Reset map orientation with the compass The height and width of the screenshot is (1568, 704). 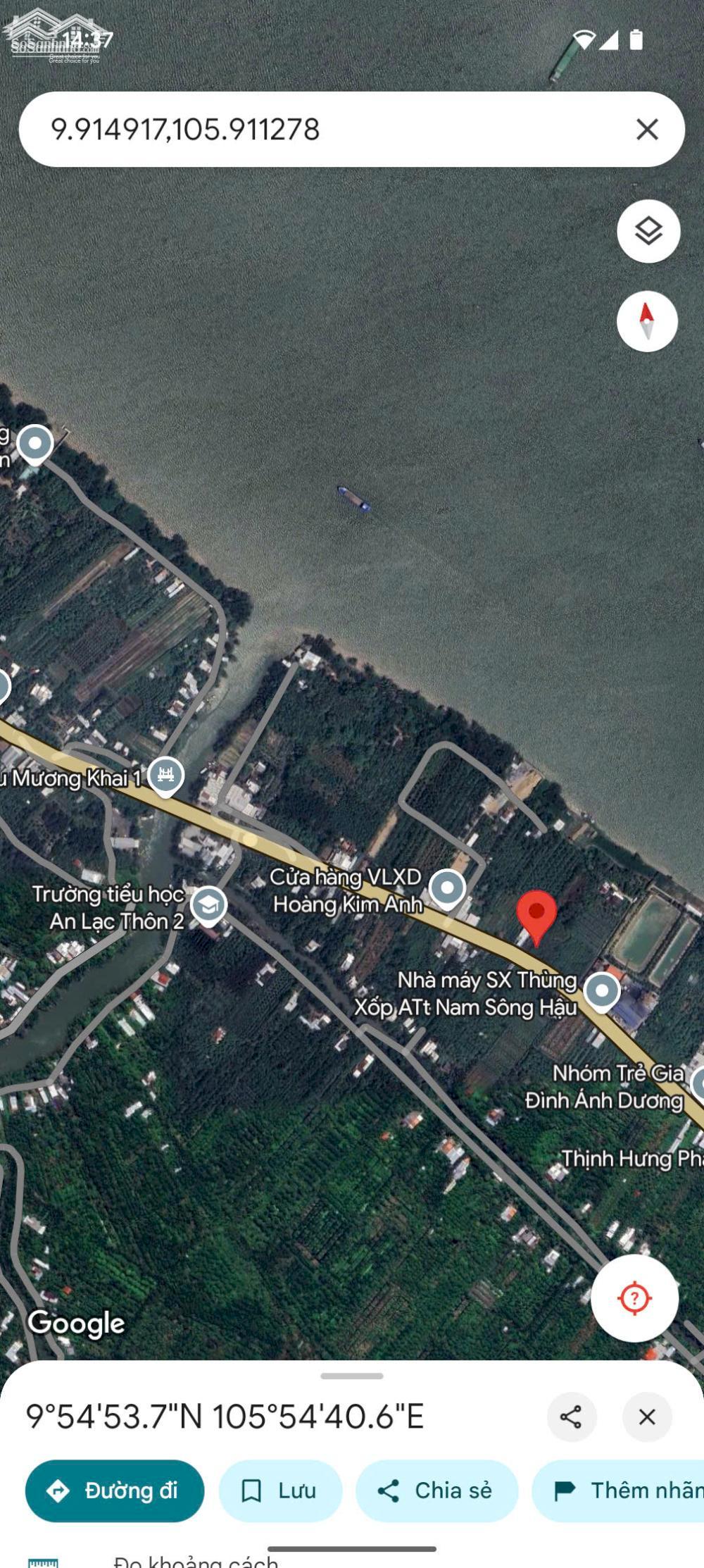pyautogui.click(x=647, y=321)
